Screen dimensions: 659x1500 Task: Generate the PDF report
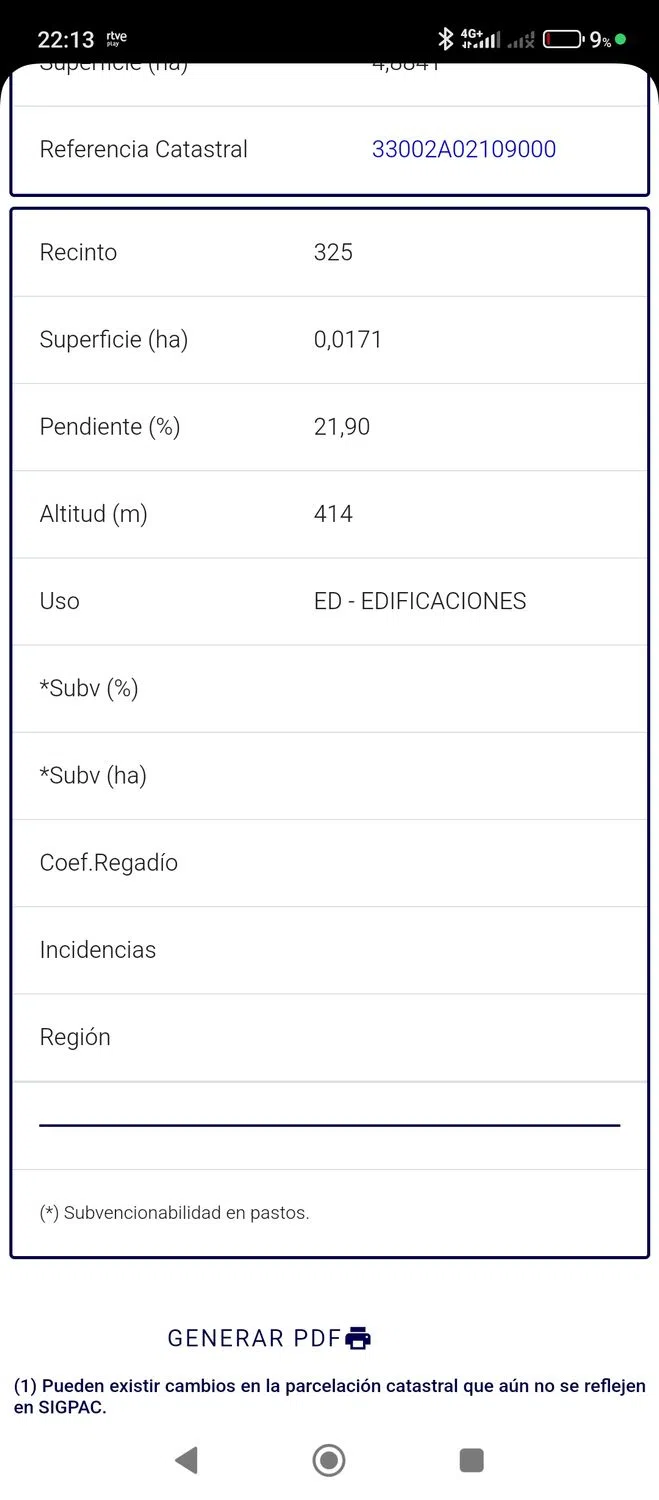pyautogui.click(x=269, y=1338)
